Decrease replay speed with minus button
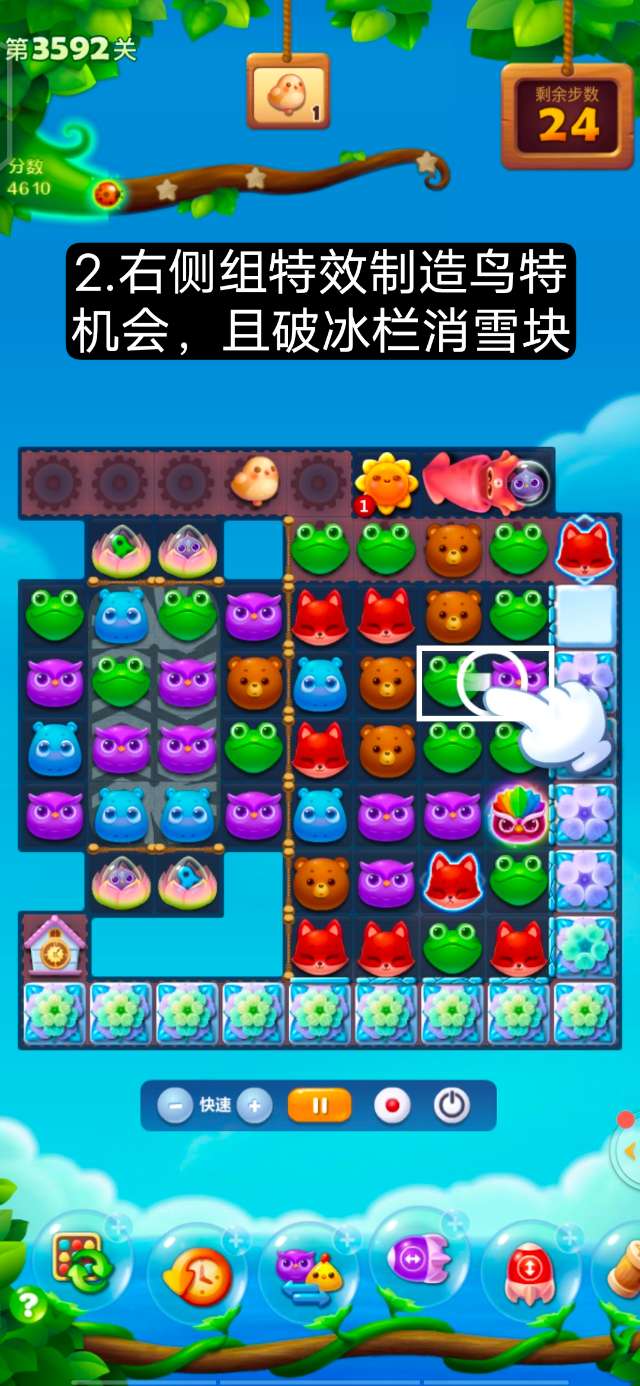Image resolution: width=640 pixels, height=1386 pixels. point(176,1106)
